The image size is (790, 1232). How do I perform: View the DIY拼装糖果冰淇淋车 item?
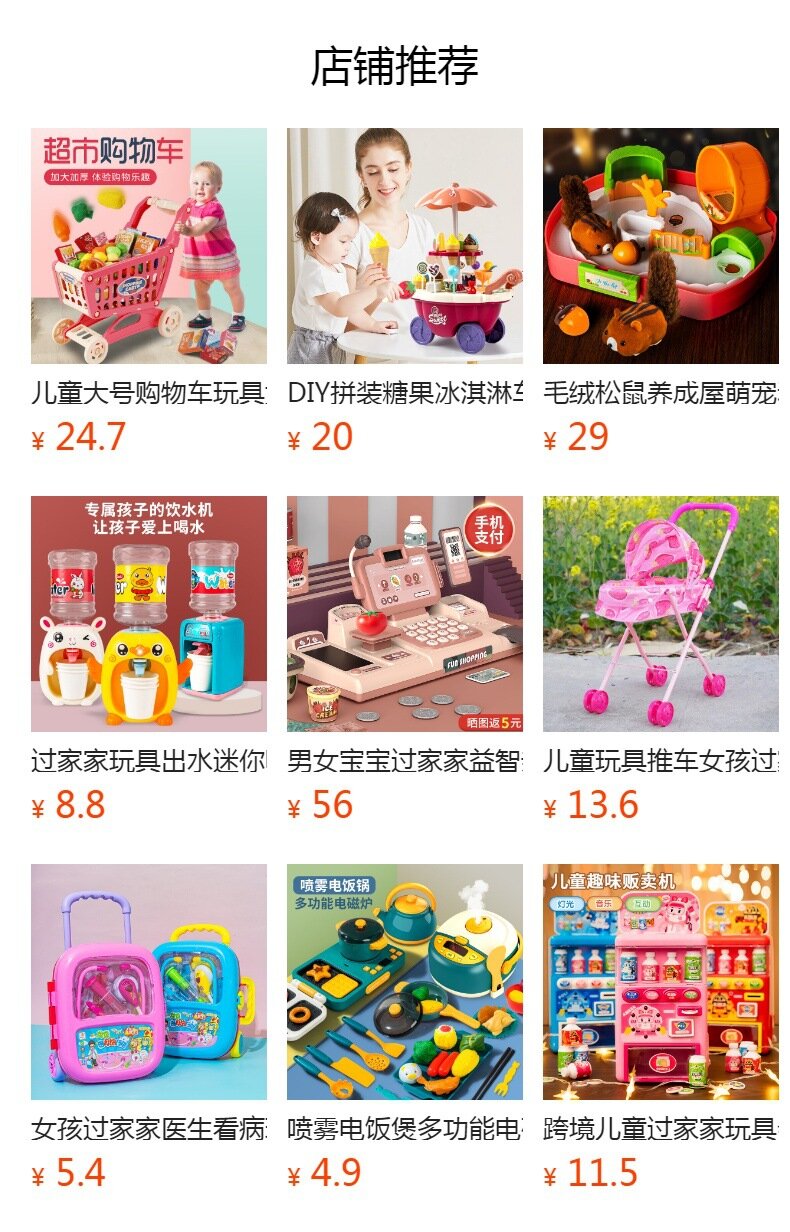pyautogui.click(x=405, y=246)
